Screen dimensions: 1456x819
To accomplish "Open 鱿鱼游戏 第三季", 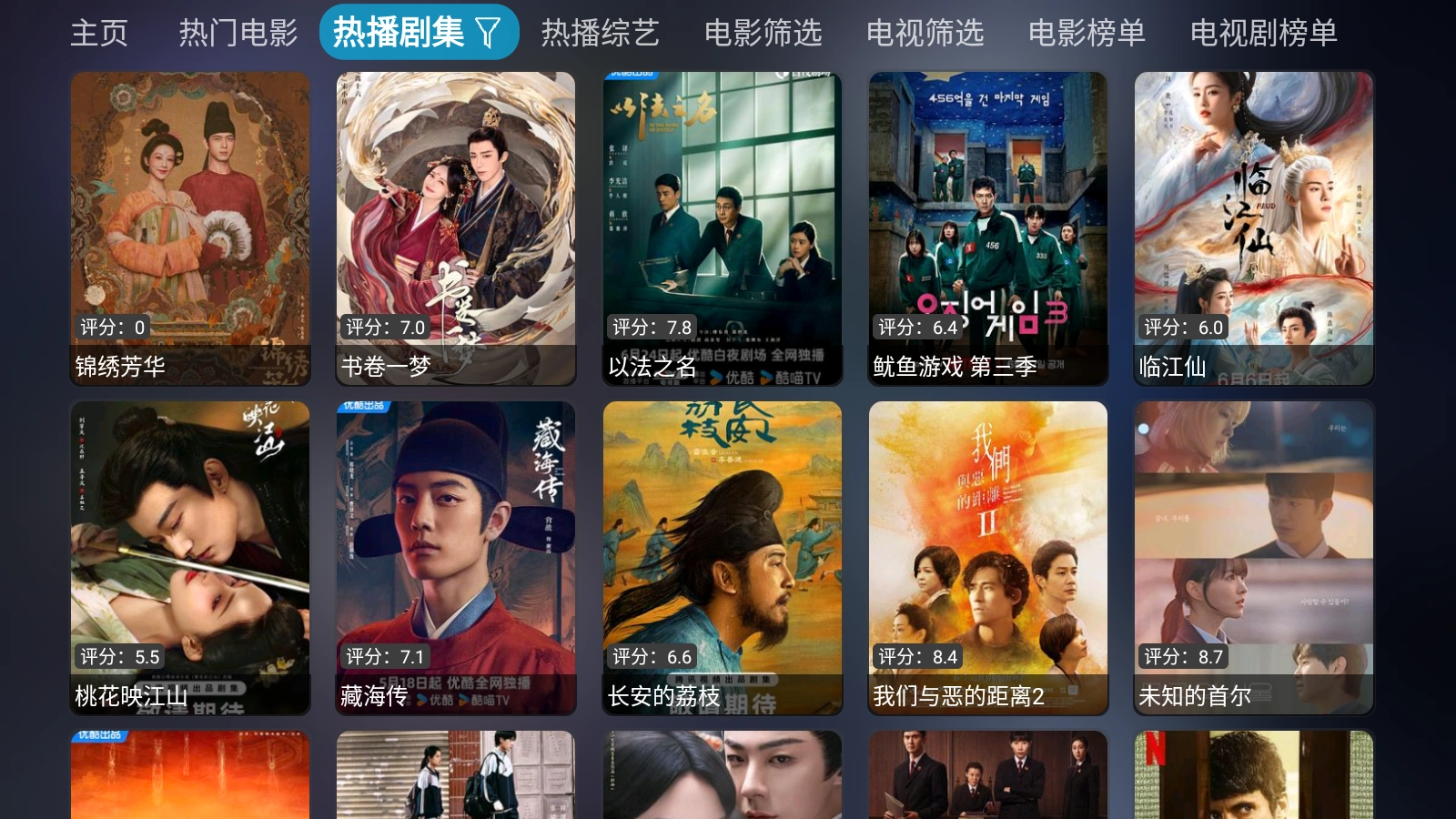I will pos(988,227).
